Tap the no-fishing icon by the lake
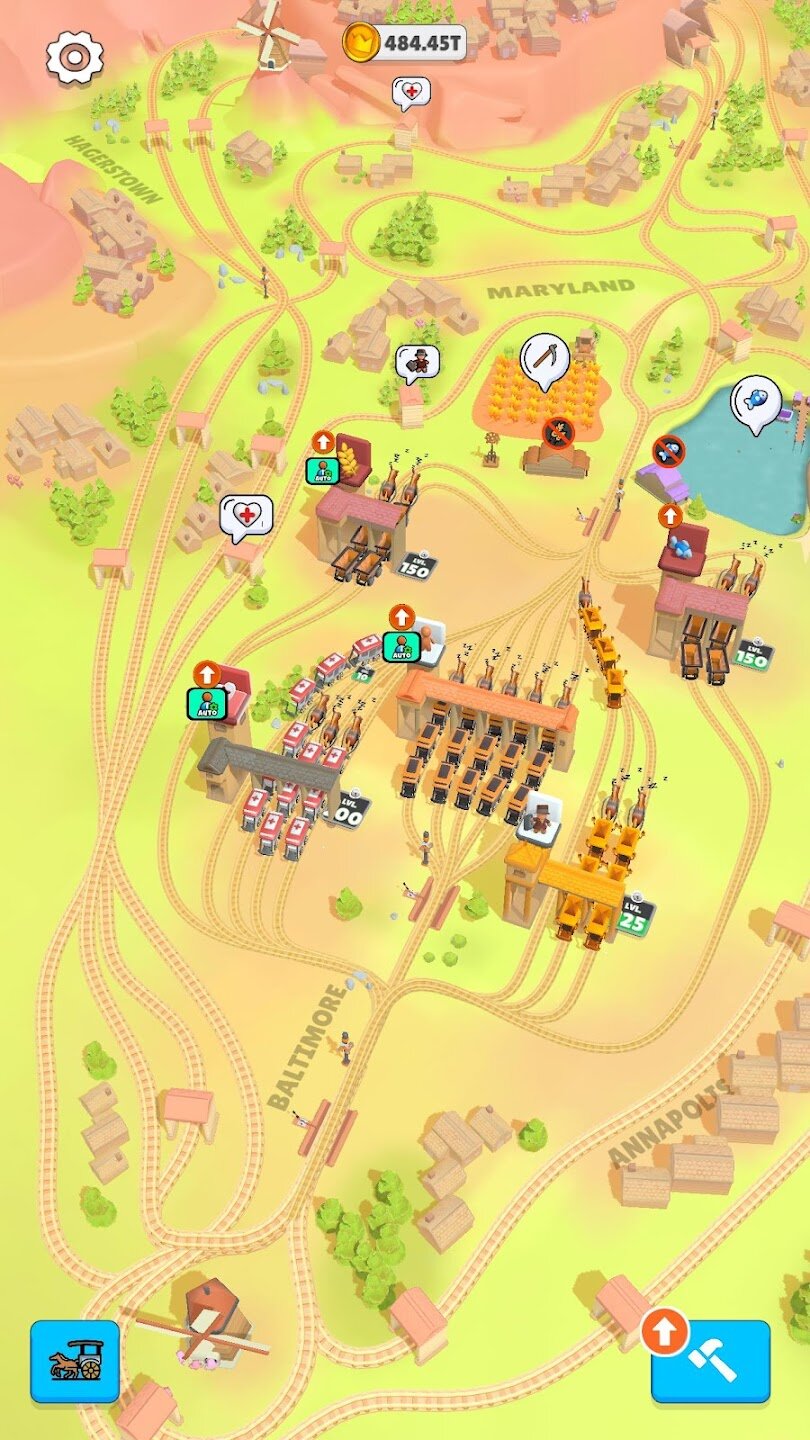Screen dimensions: 810x1440 [x=667, y=451]
